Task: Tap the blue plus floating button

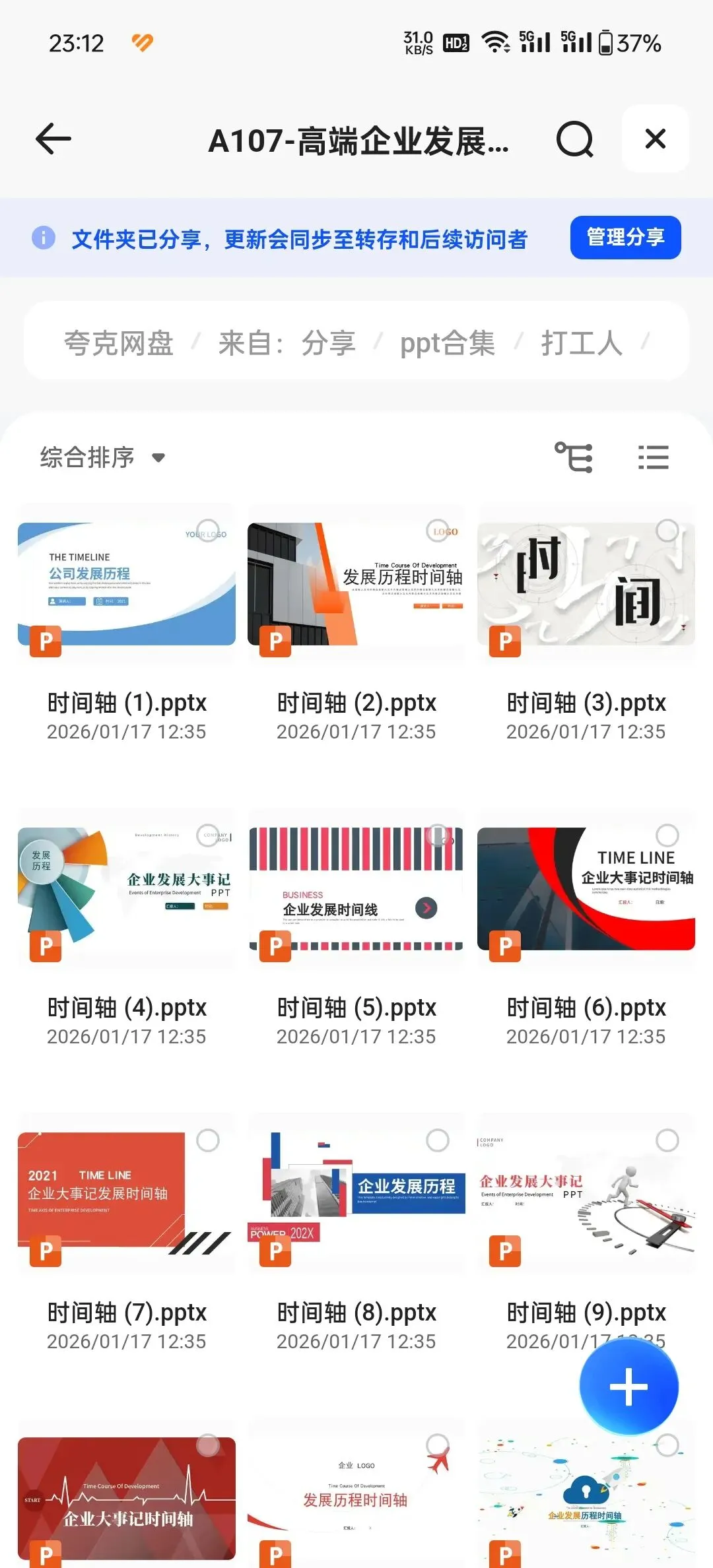Action: (x=628, y=1387)
